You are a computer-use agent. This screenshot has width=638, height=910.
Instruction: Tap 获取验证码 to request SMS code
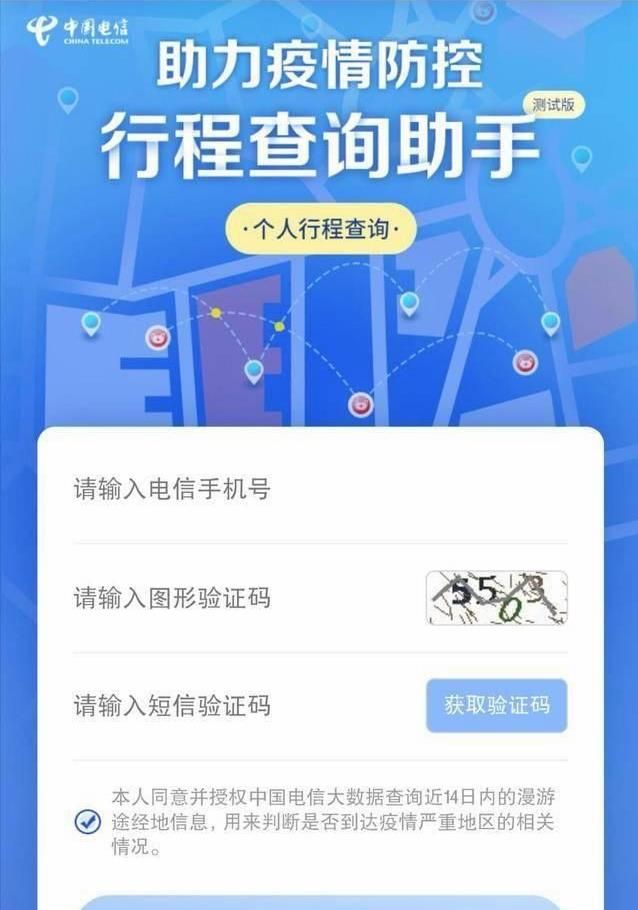pyautogui.click(x=496, y=705)
